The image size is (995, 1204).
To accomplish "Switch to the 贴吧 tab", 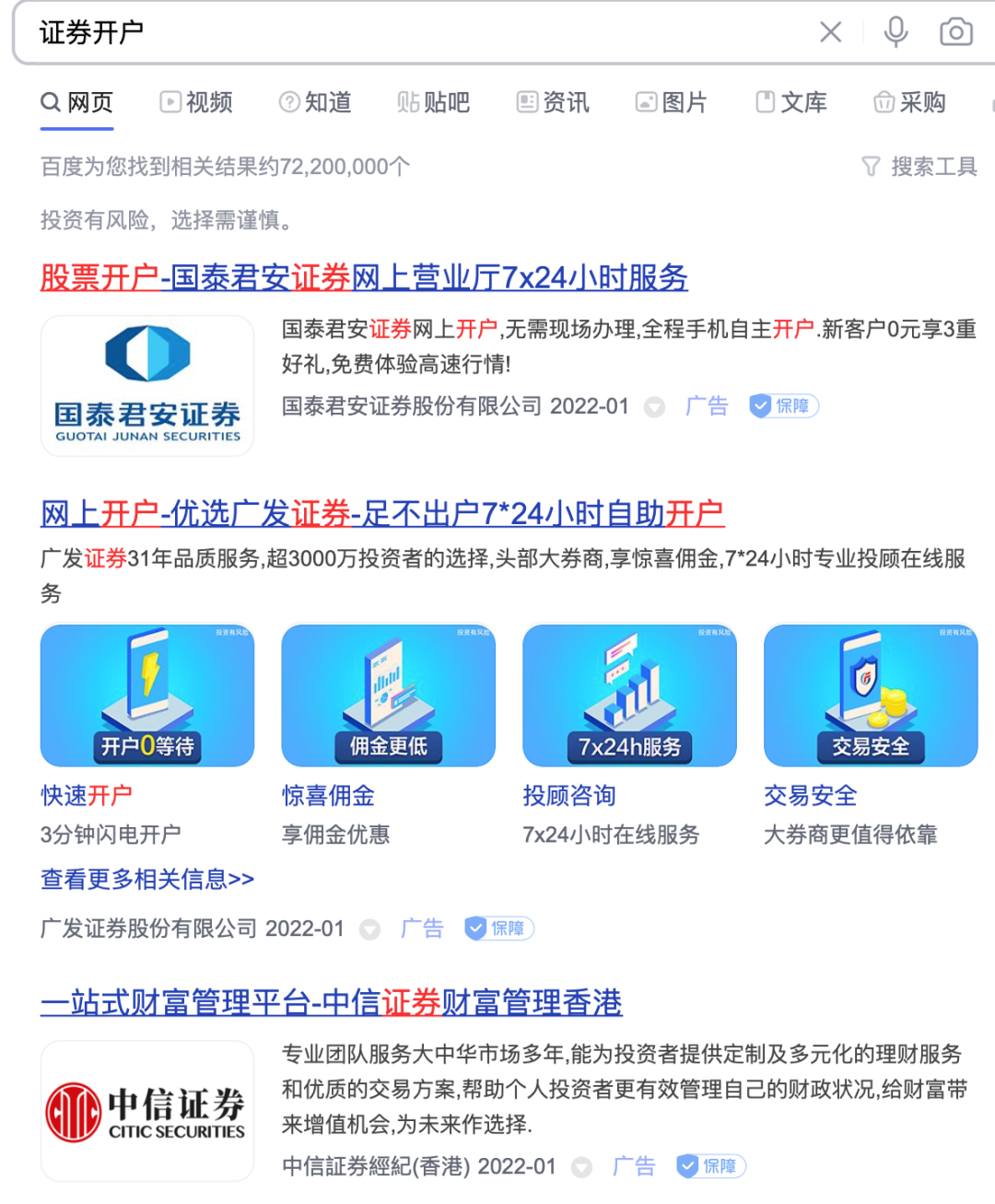I will click(x=433, y=102).
